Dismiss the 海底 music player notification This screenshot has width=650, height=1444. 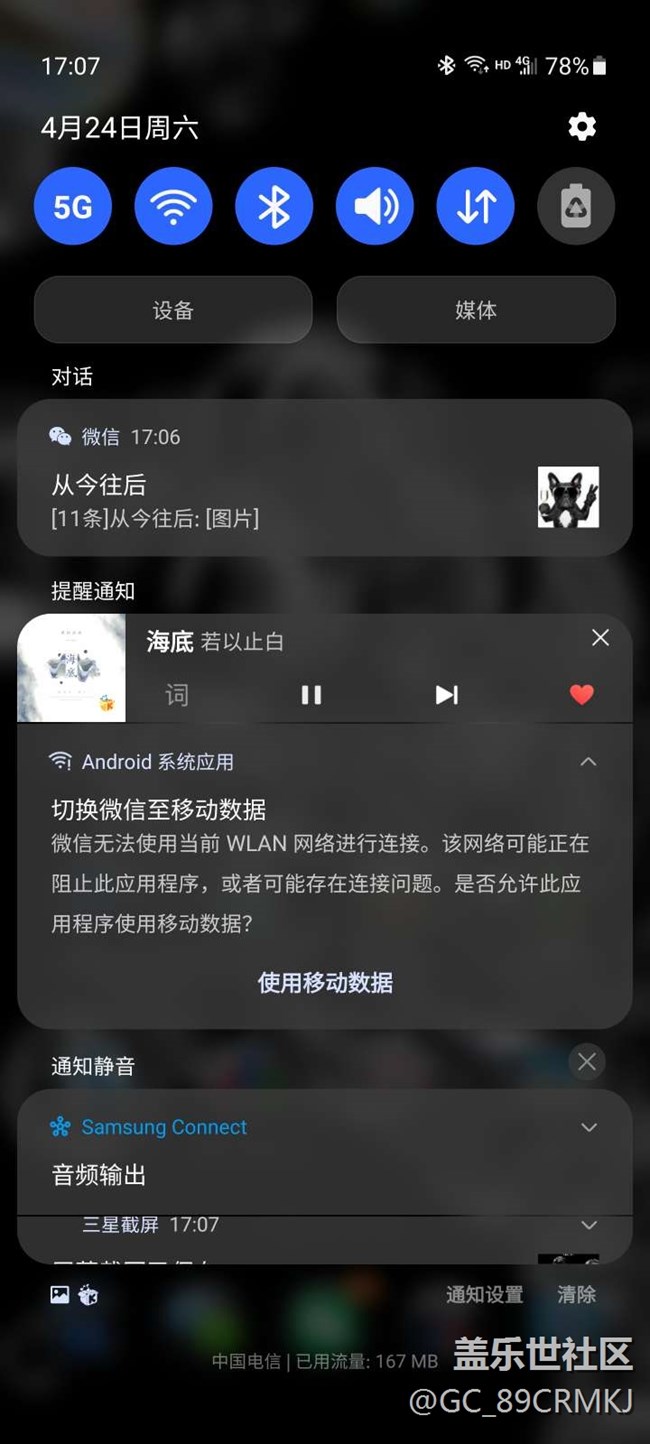600,638
